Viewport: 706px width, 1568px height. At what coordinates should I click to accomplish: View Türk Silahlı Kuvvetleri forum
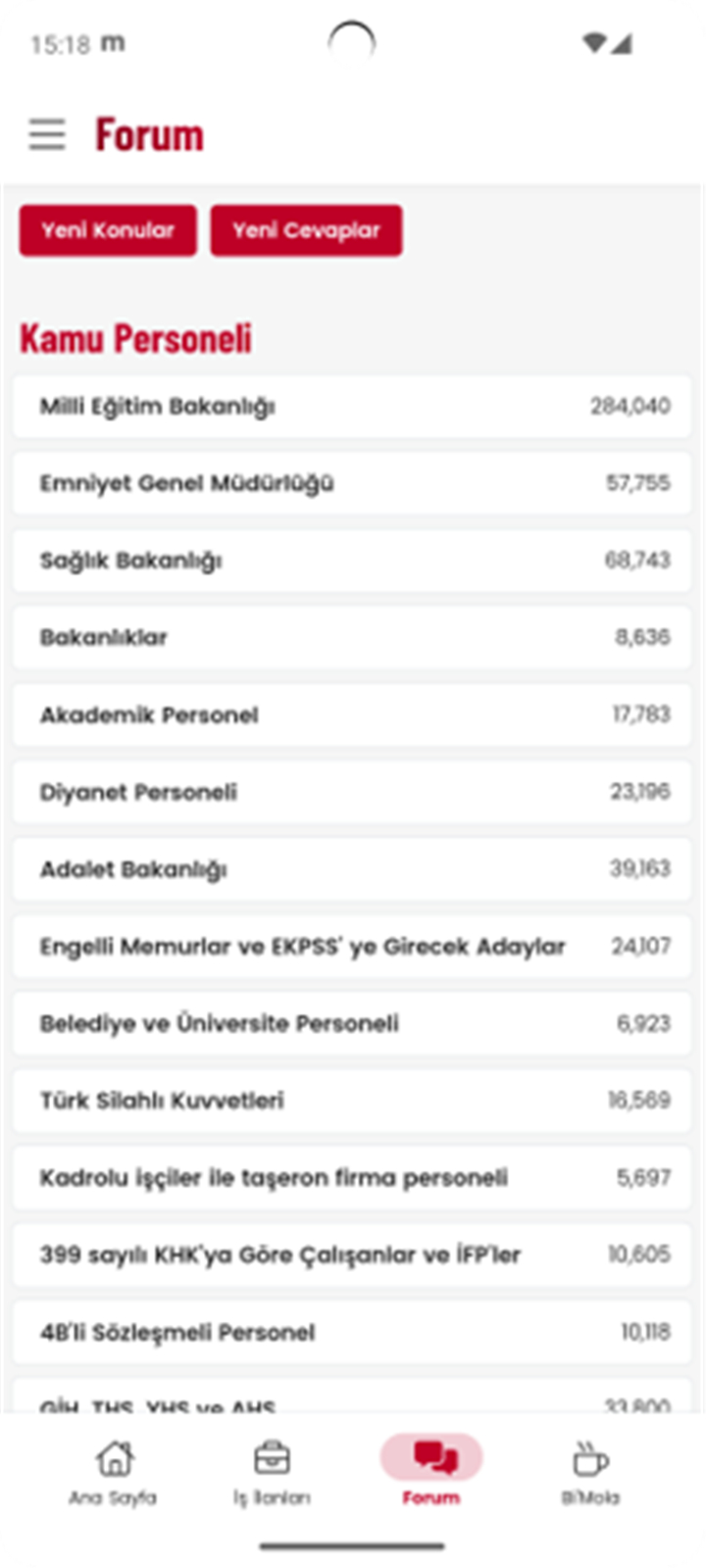(352, 1101)
